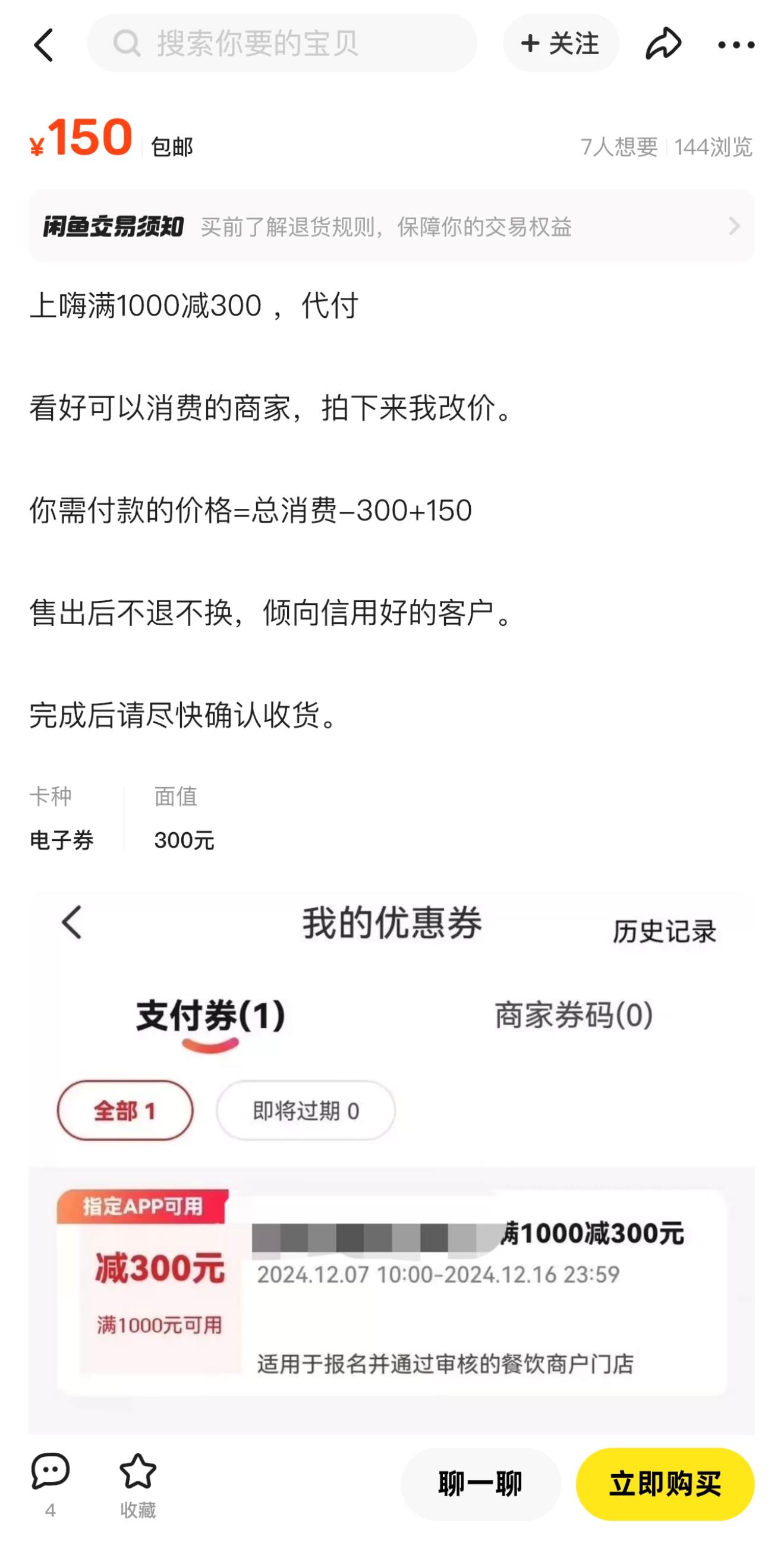Open the 闲鱼交易须知 trading rules row

[391, 226]
